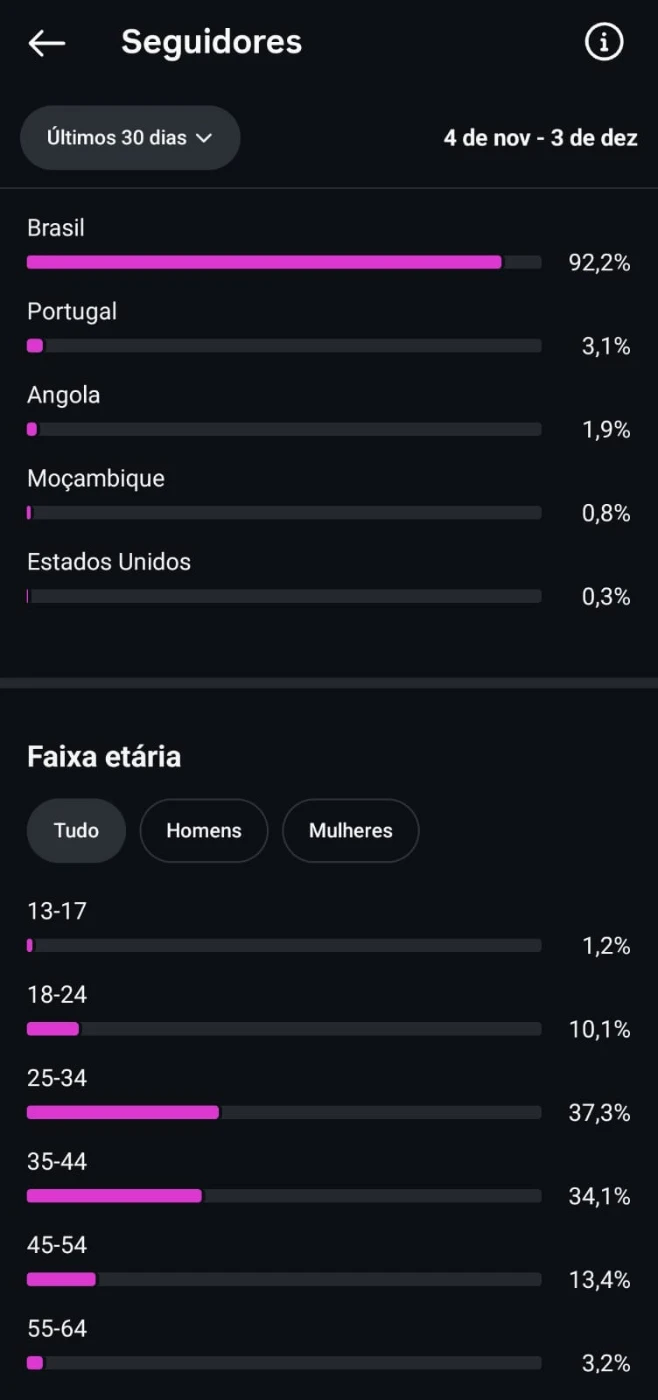Open the info icon
This screenshot has height=1400, width=658.
tap(603, 42)
